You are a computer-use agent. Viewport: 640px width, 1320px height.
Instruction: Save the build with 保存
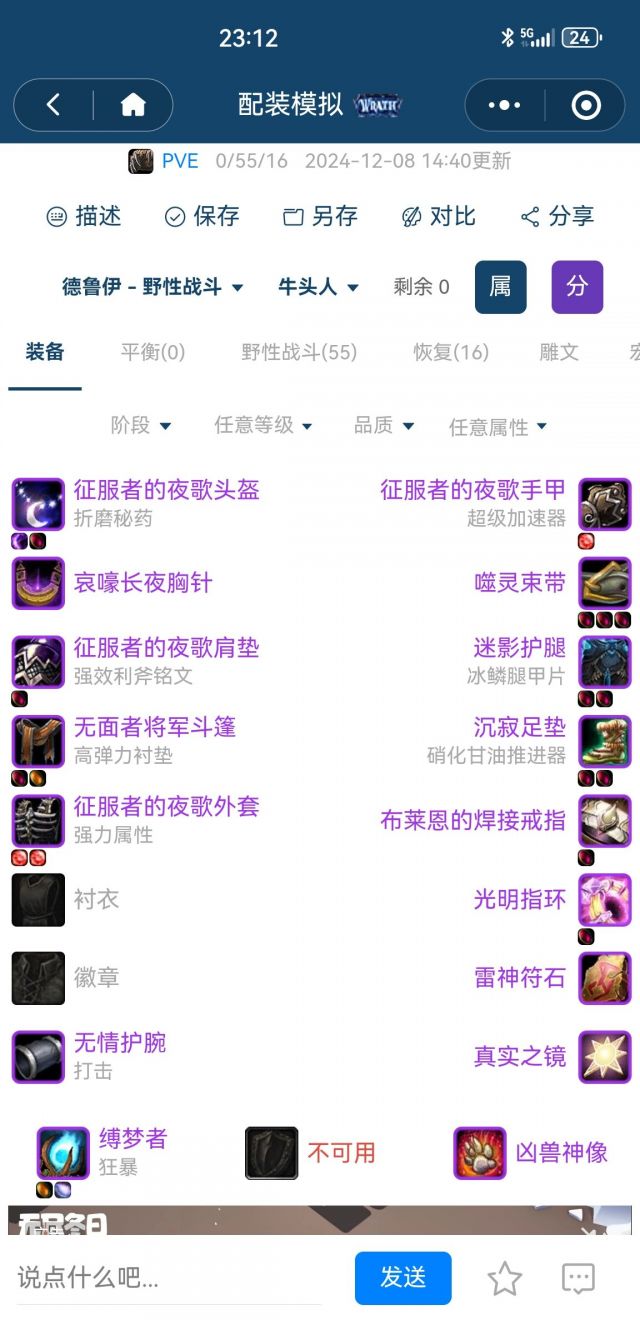[x=202, y=216]
